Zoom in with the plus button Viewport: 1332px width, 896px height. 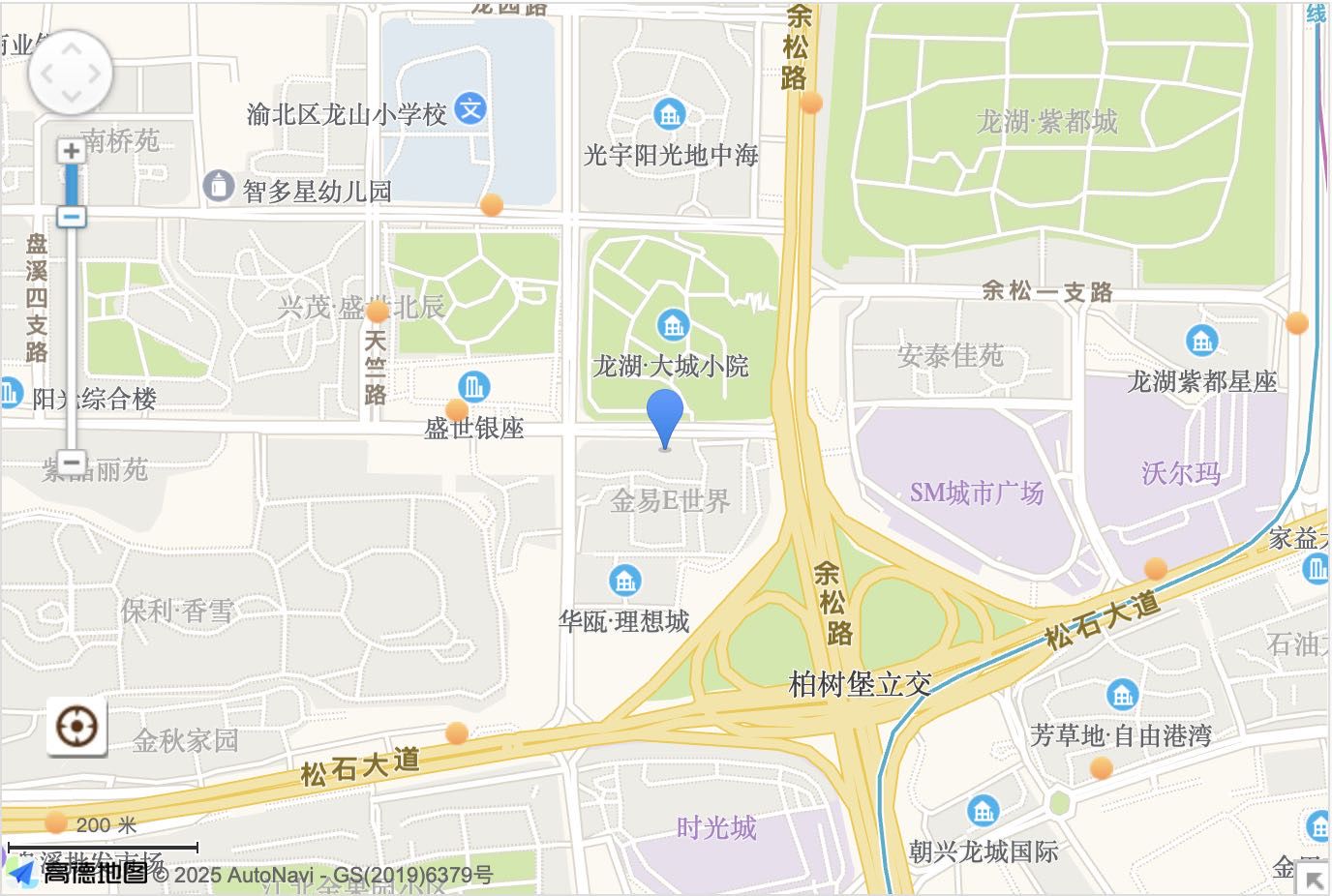71,151
